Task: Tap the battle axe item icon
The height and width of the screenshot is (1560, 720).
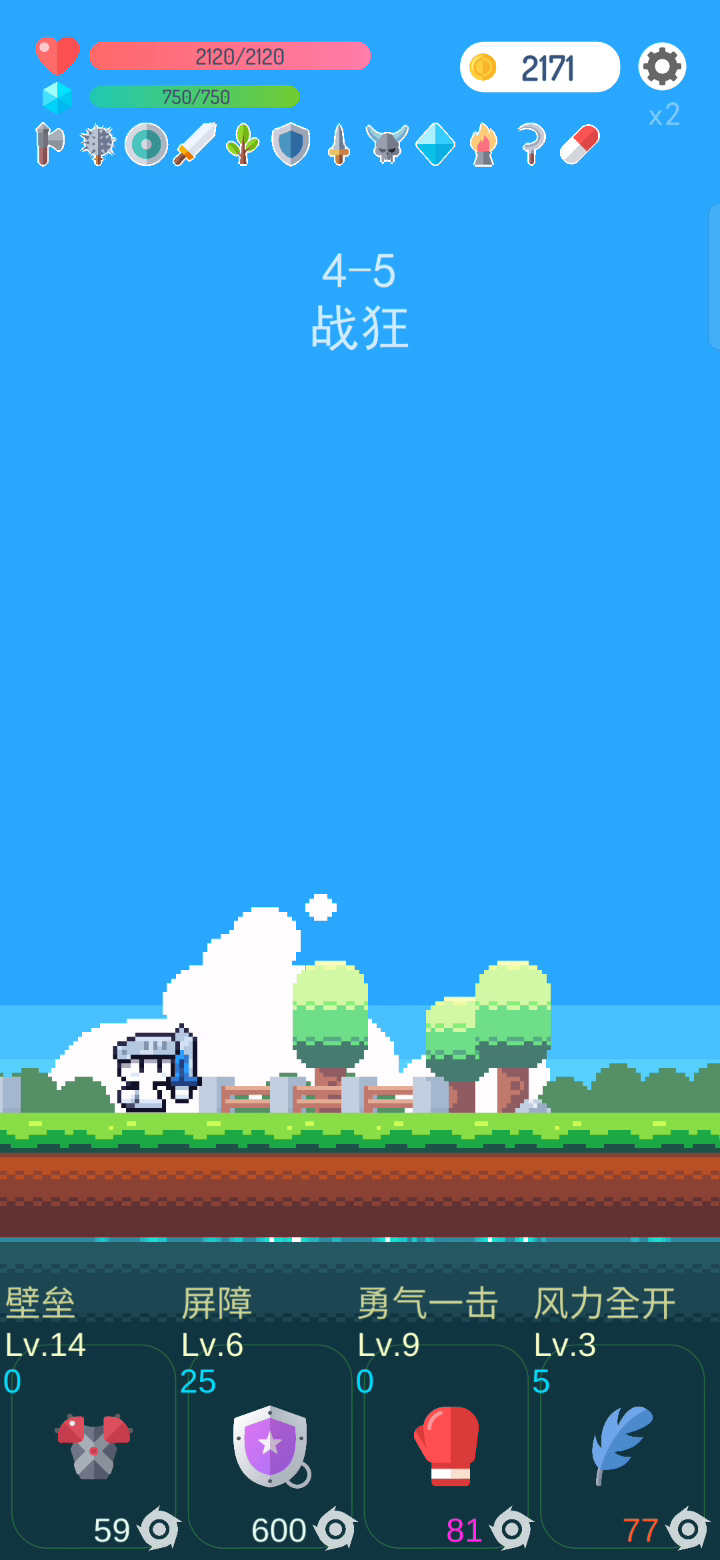Action: tap(48, 144)
